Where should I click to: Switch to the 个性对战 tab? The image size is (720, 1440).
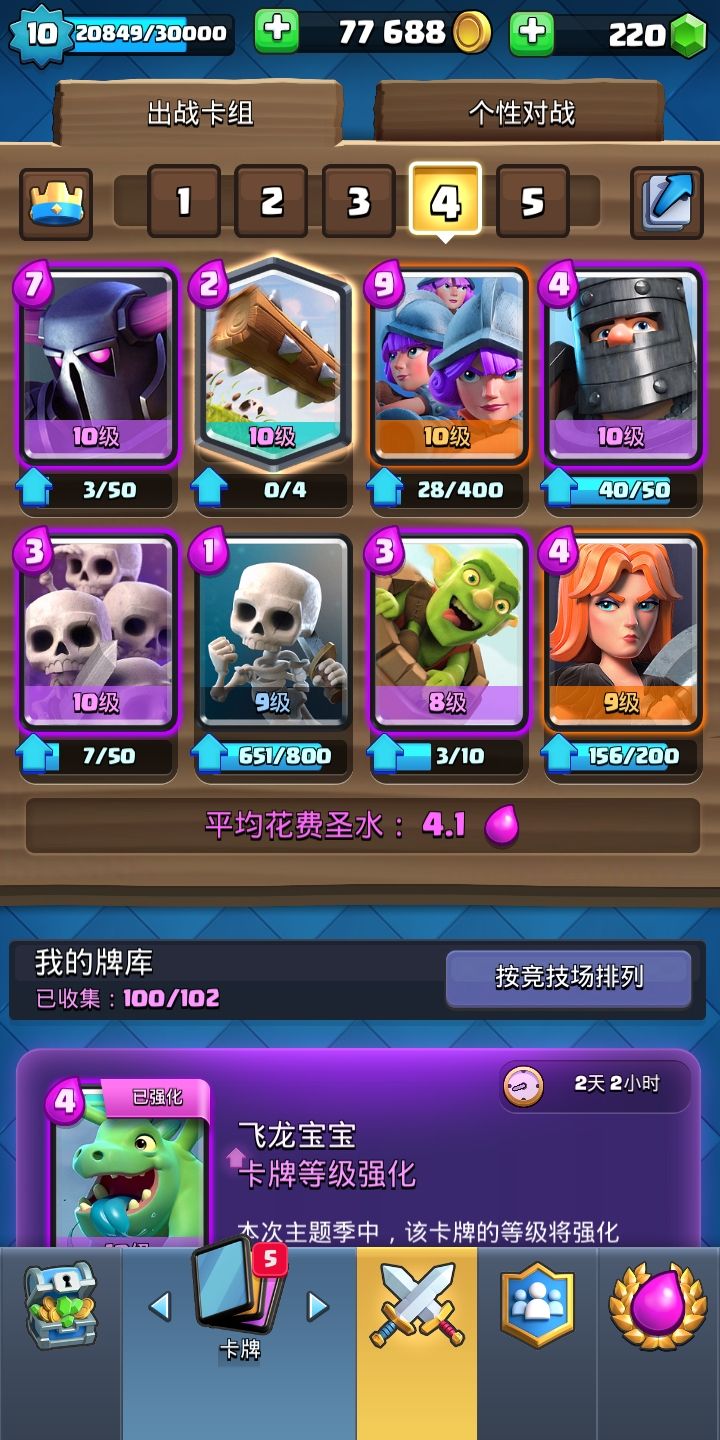click(520, 113)
